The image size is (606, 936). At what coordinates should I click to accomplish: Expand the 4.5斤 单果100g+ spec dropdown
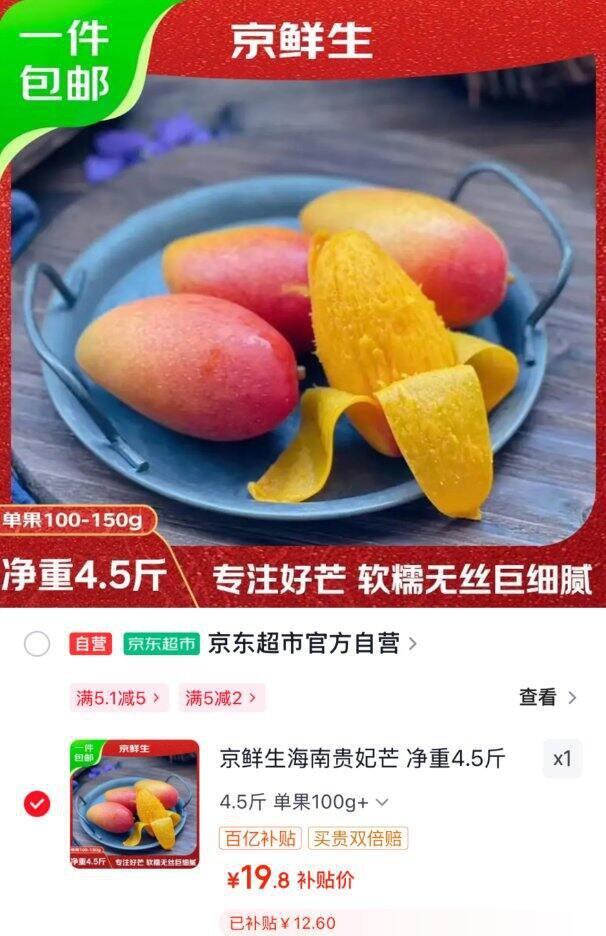[x=304, y=802]
